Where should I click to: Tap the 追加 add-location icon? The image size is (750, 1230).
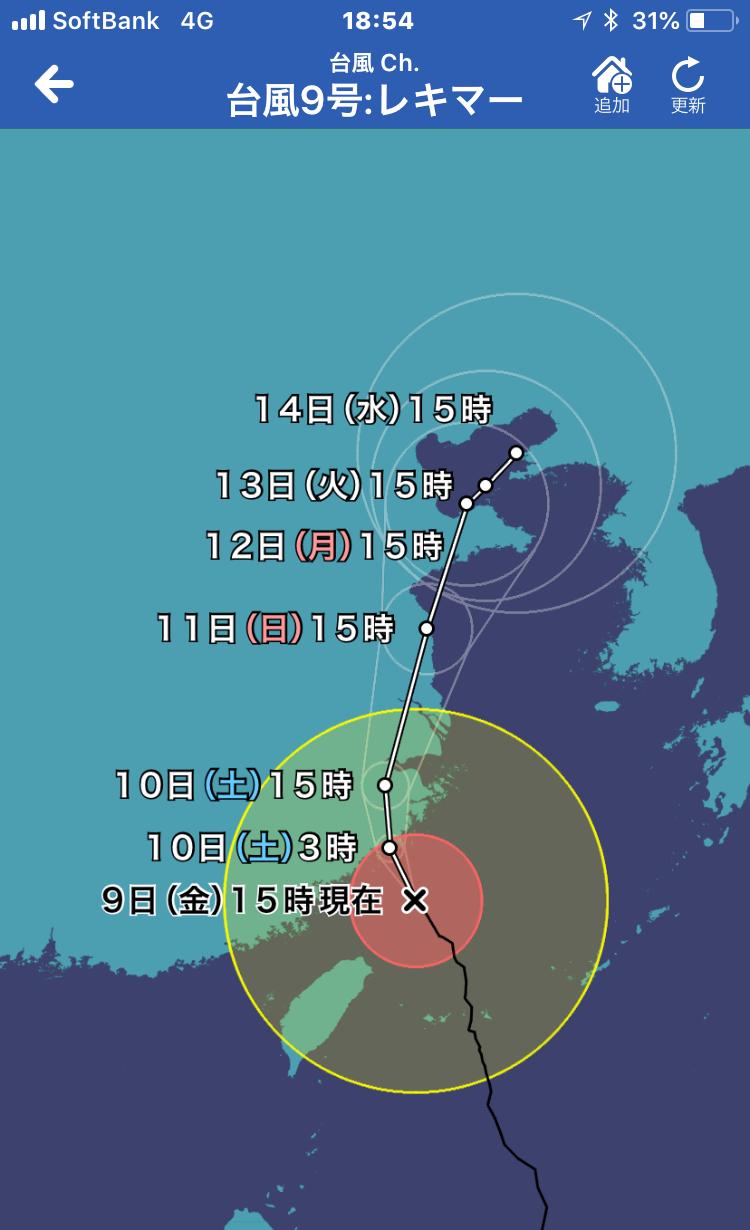pos(612,84)
